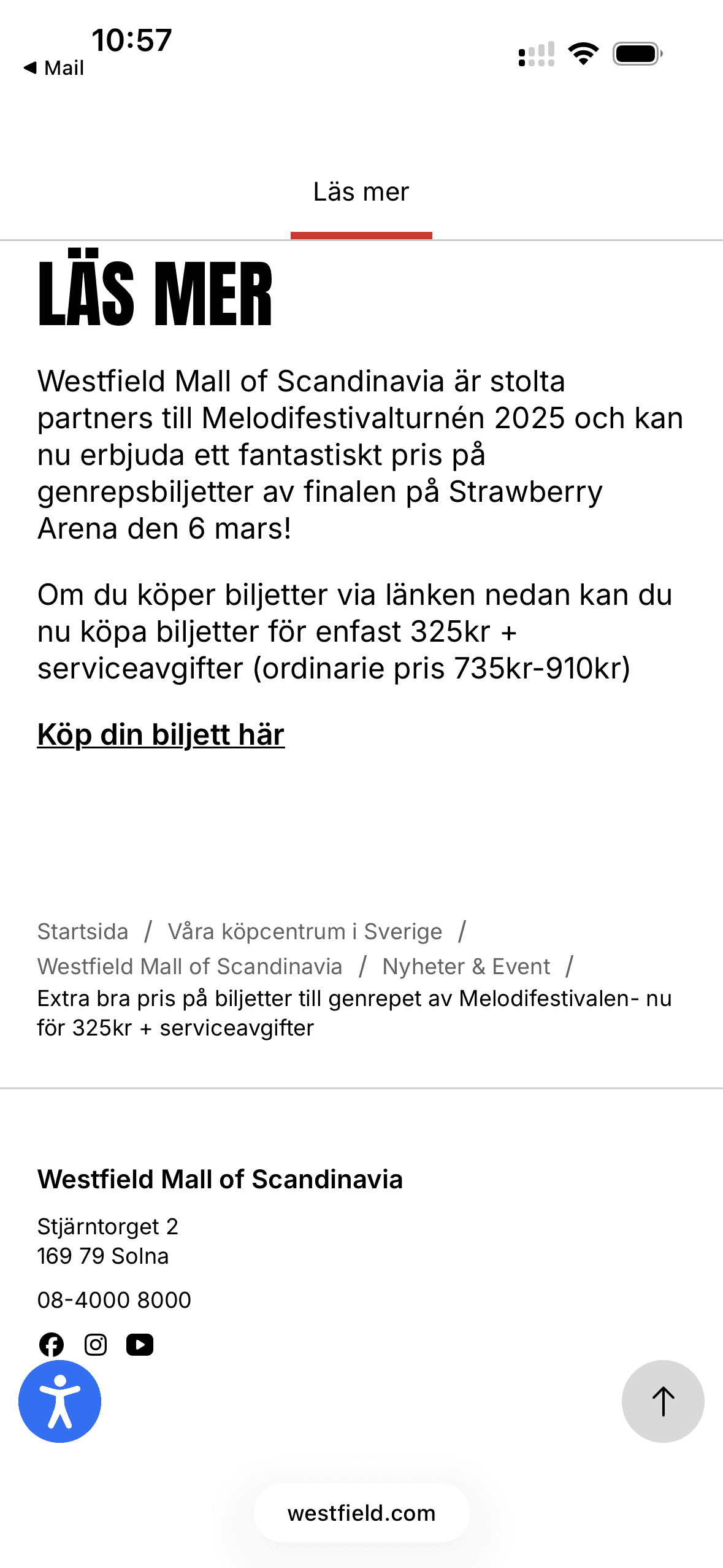Open the Facebook icon in the footer

(52, 1345)
